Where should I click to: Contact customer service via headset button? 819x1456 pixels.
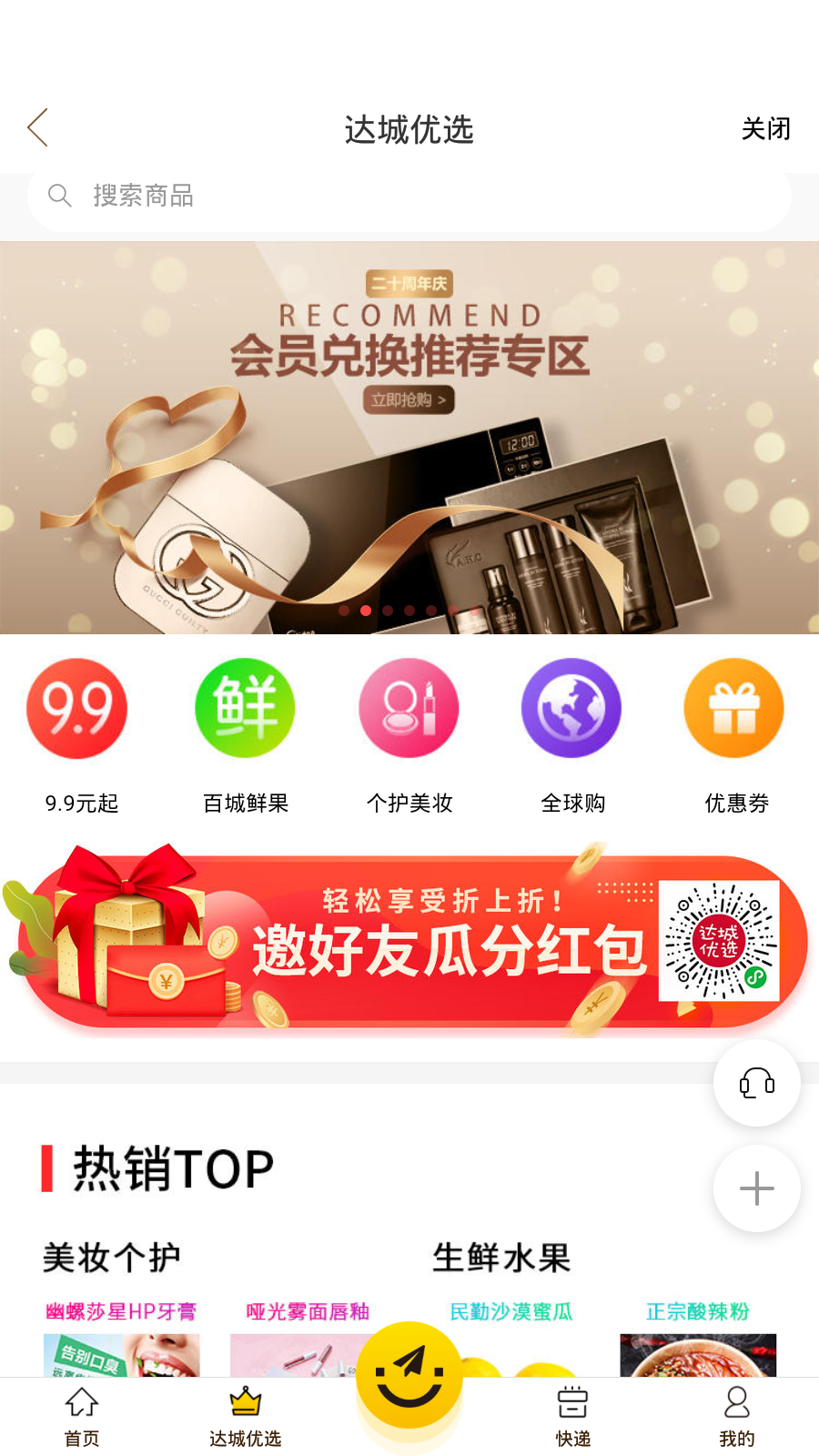tap(756, 1083)
